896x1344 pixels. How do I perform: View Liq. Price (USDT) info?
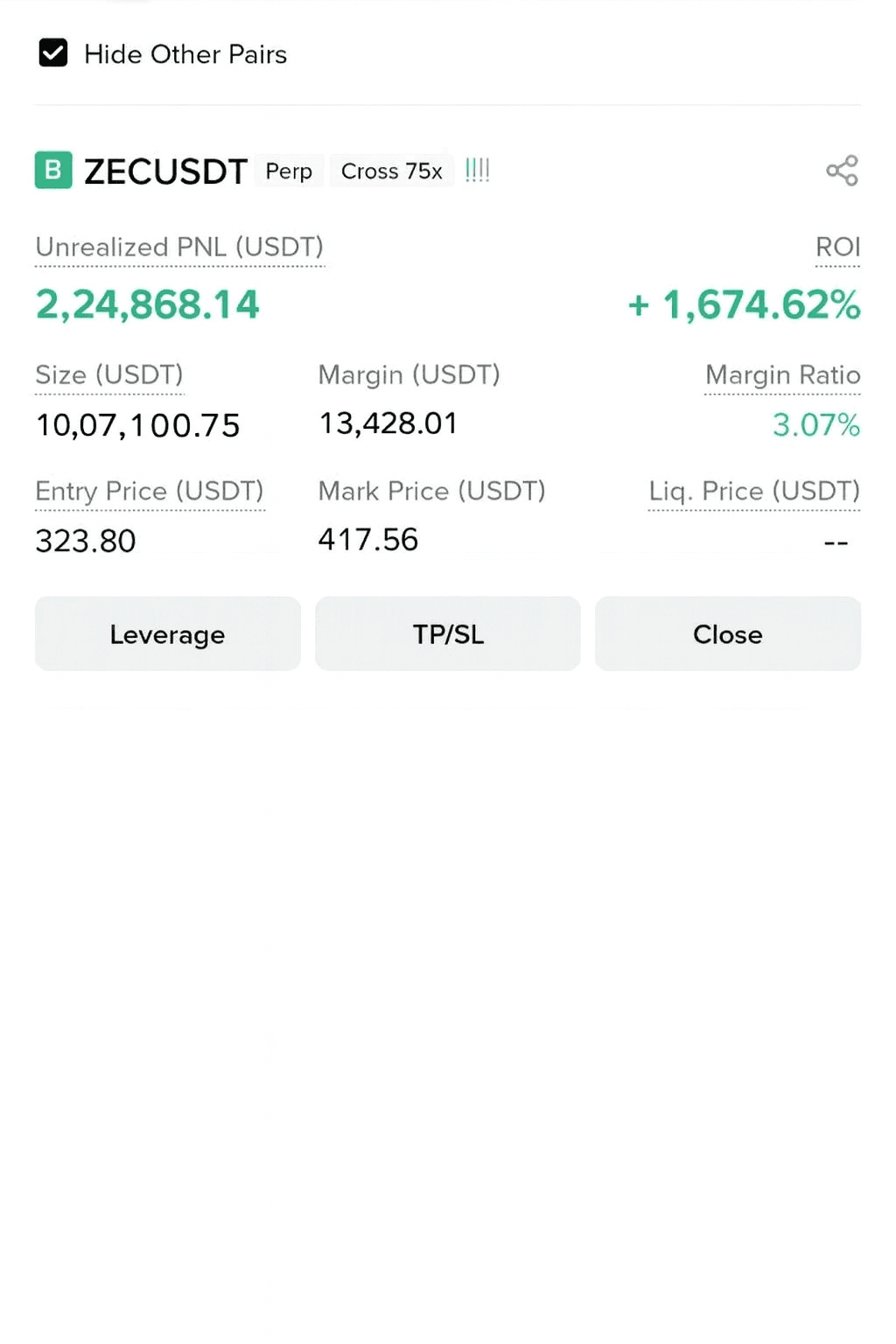click(754, 491)
